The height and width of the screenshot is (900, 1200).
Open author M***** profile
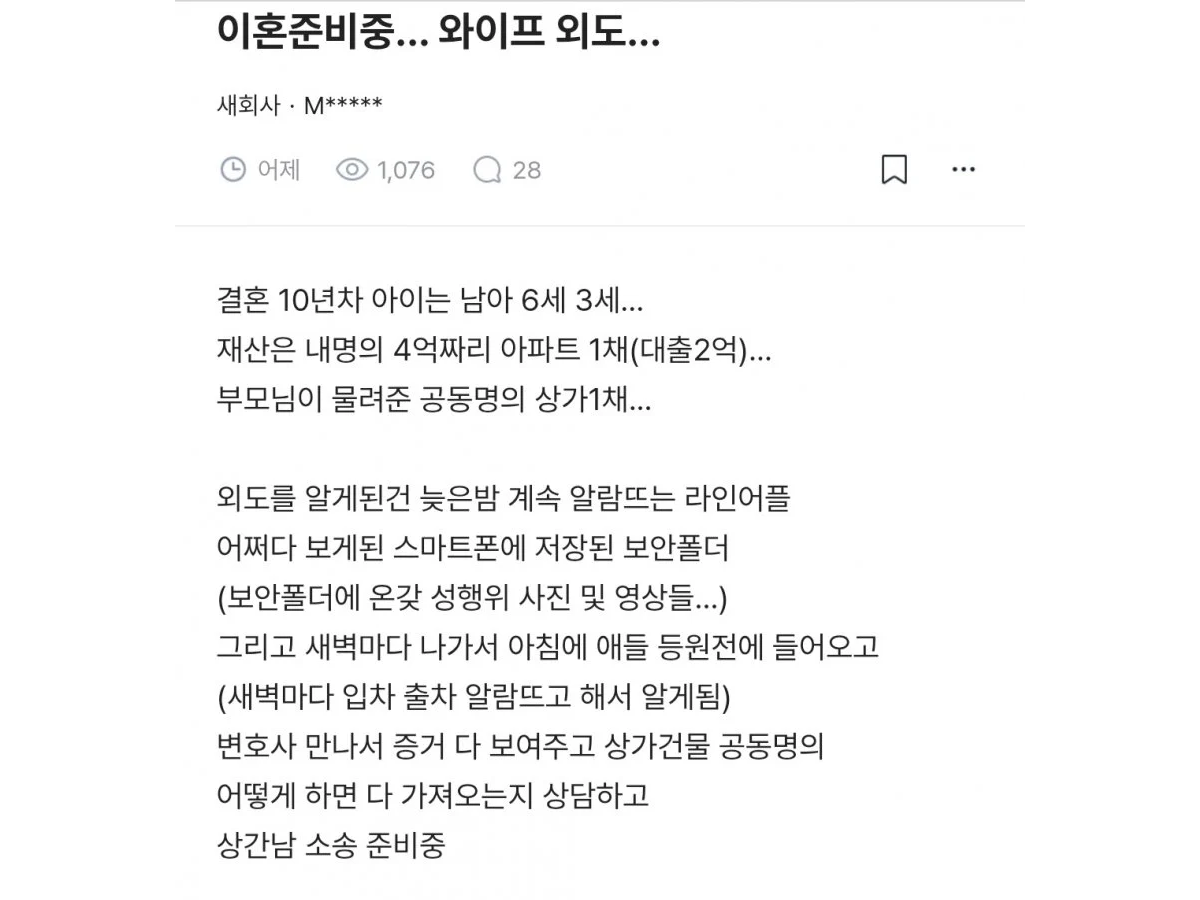click(x=343, y=106)
